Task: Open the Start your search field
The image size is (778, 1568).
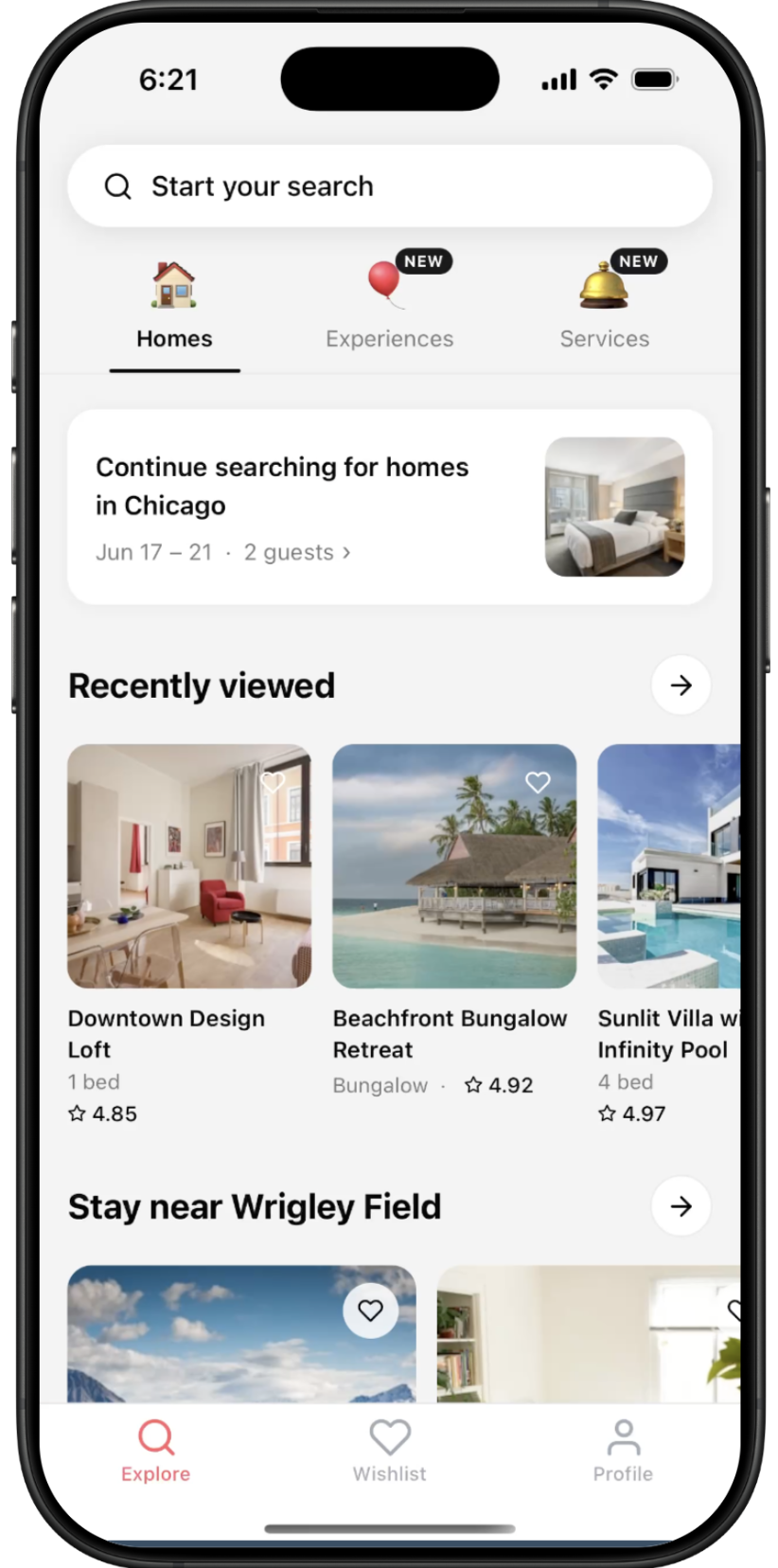Action: 389,186
